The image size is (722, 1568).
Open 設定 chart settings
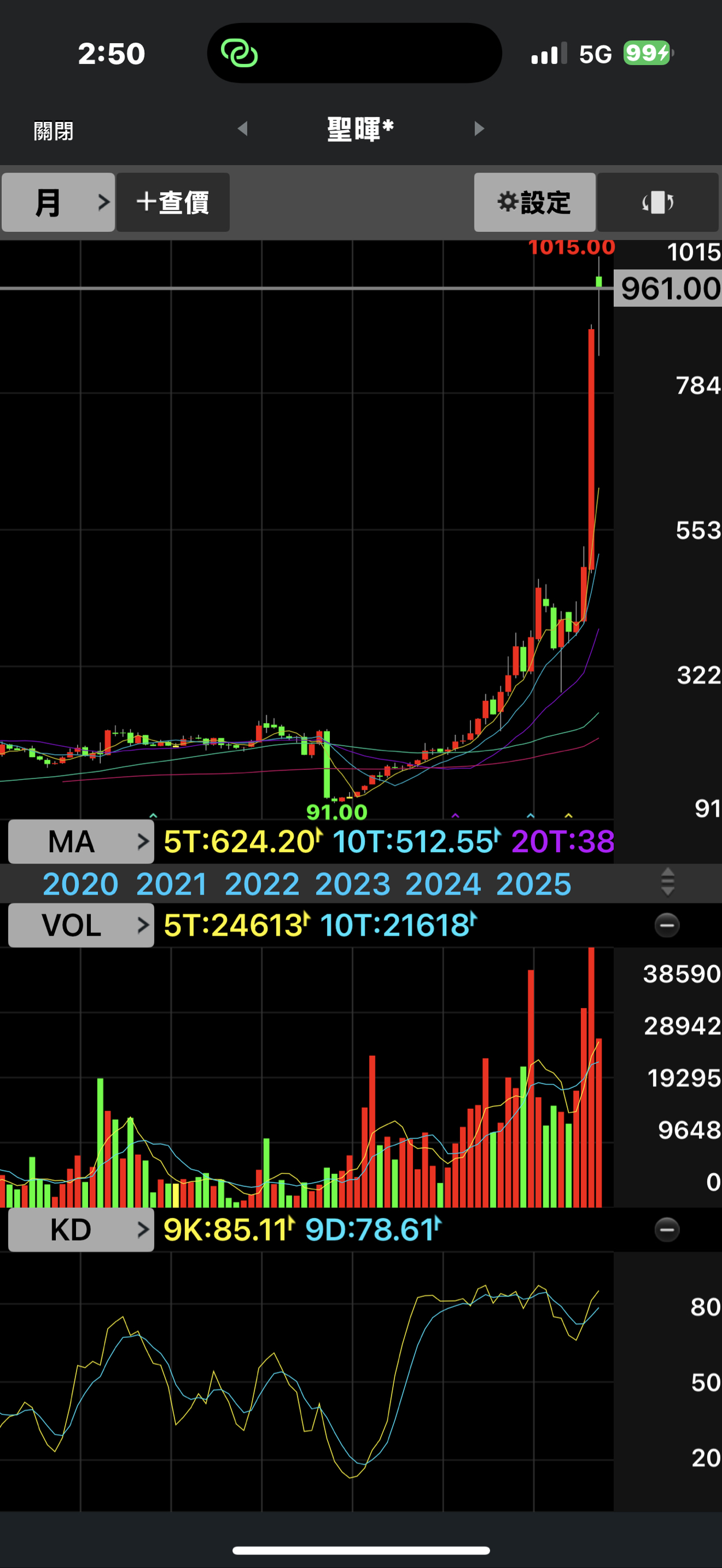point(534,202)
